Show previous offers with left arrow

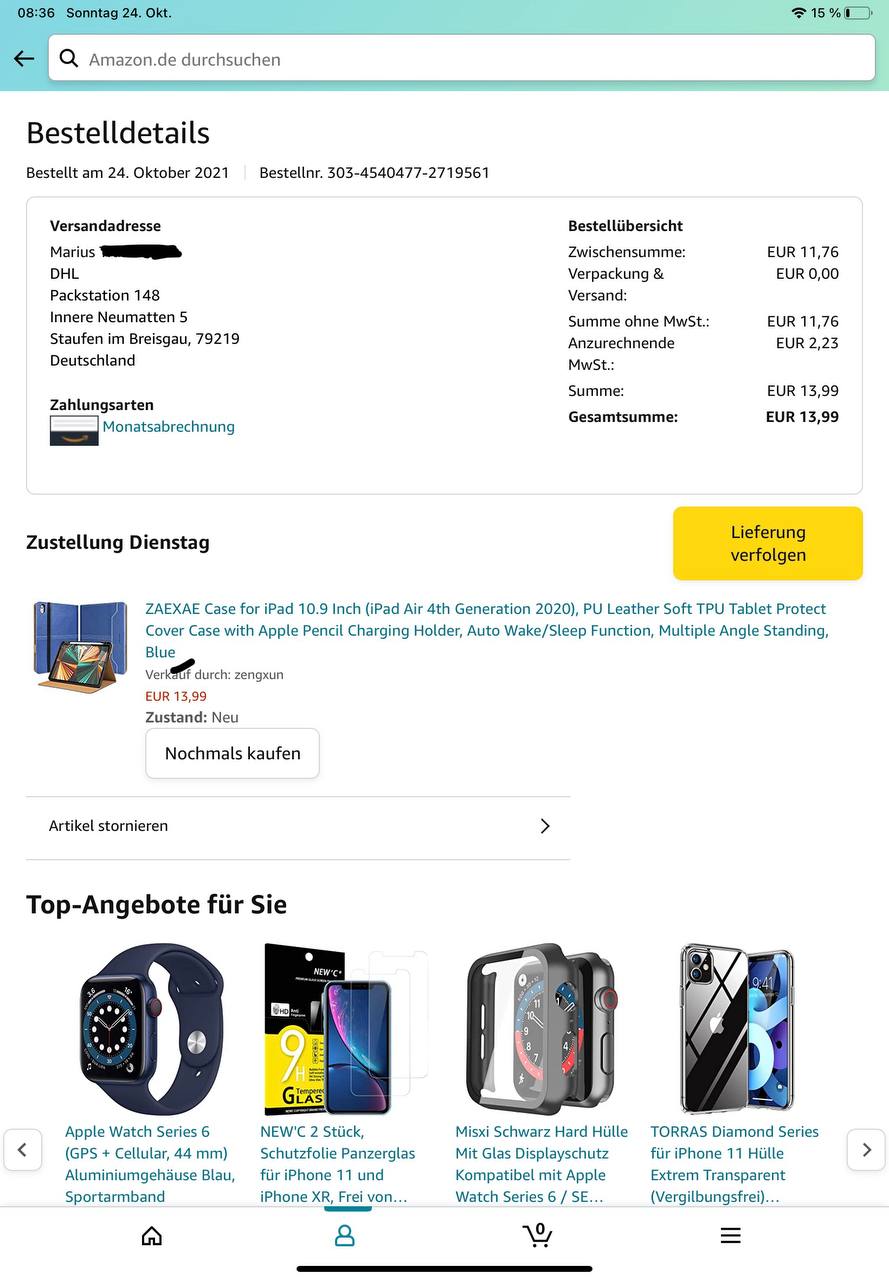click(22, 1150)
